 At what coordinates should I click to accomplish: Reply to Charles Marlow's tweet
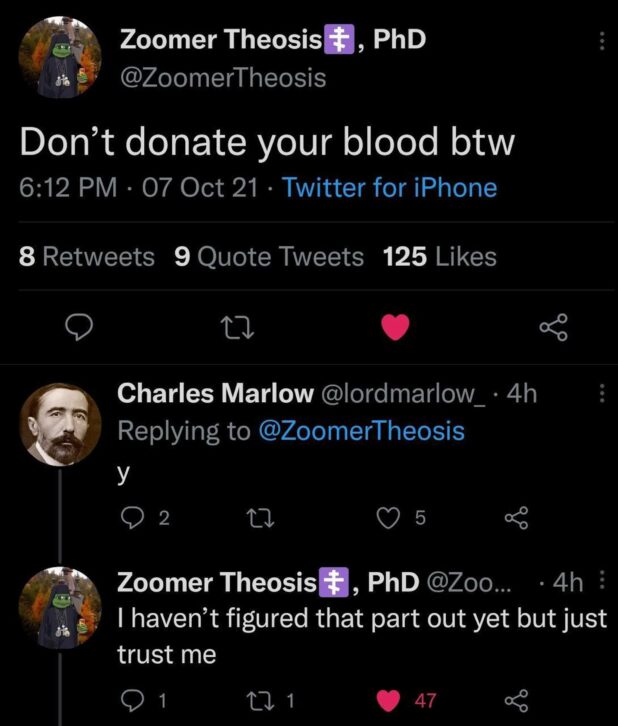134,517
